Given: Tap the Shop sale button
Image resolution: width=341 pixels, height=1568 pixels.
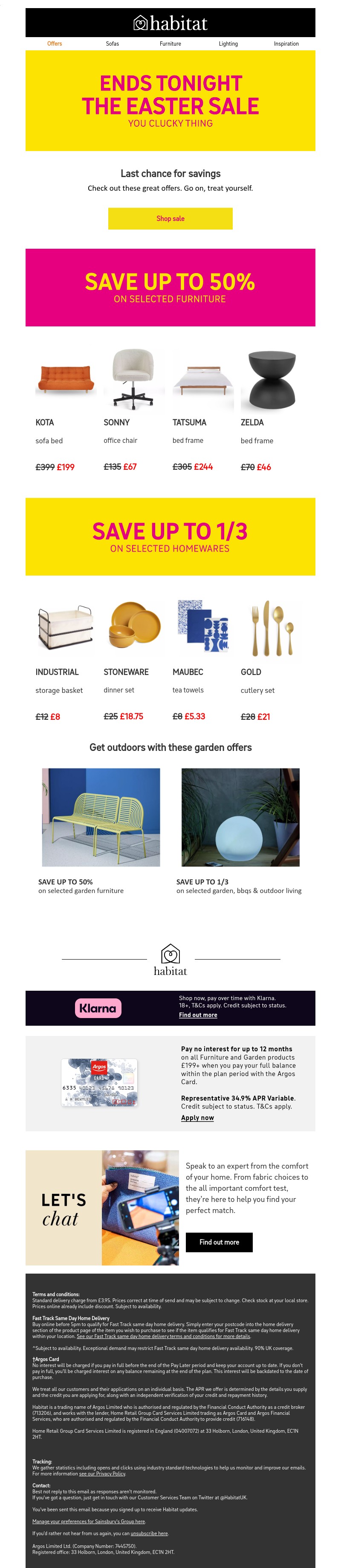Looking at the screenshot, I should coord(170,218).
